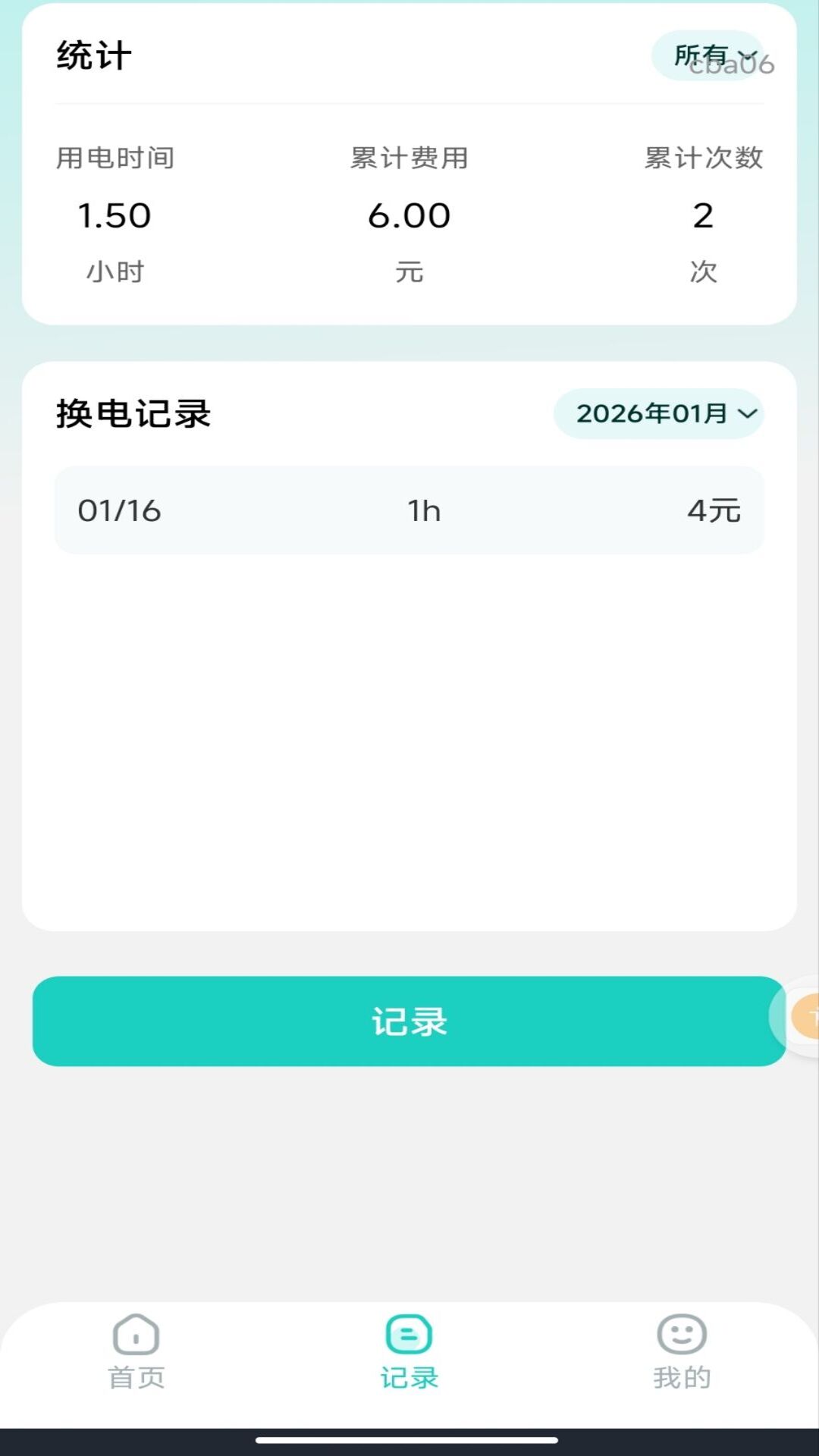Click the 换电记录 section heading

click(x=134, y=412)
